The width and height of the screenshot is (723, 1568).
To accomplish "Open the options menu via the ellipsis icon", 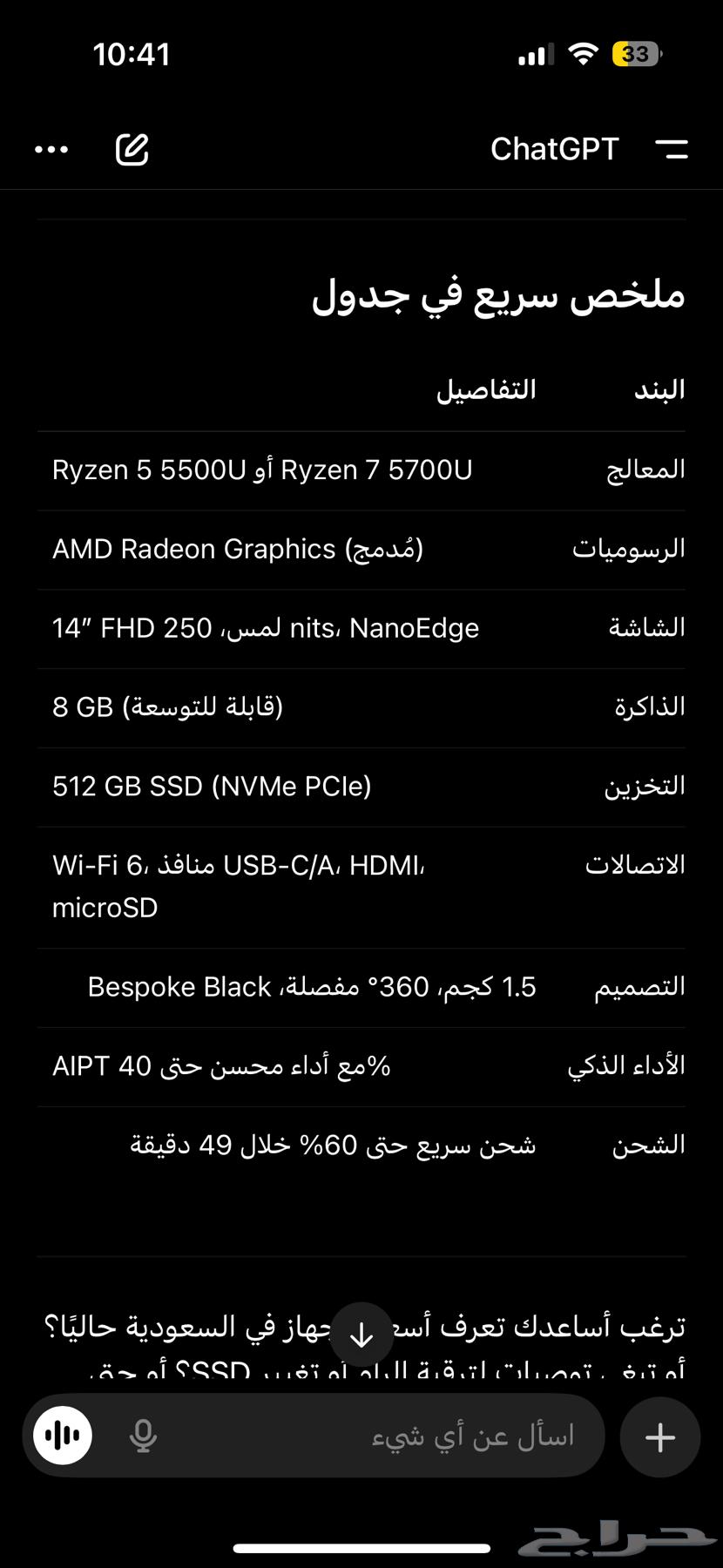I will click(50, 148).
